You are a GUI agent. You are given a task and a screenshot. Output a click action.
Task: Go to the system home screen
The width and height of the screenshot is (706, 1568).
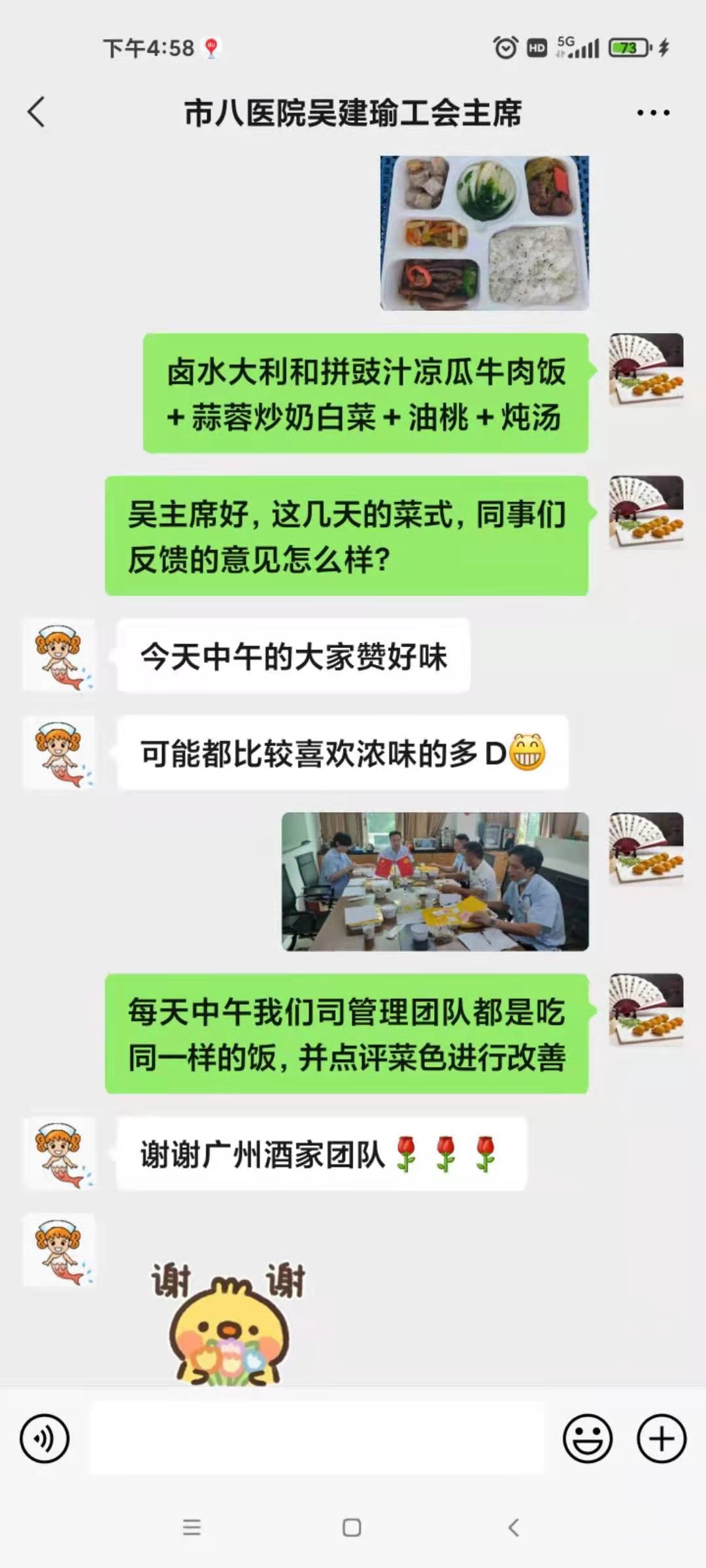352,1527
